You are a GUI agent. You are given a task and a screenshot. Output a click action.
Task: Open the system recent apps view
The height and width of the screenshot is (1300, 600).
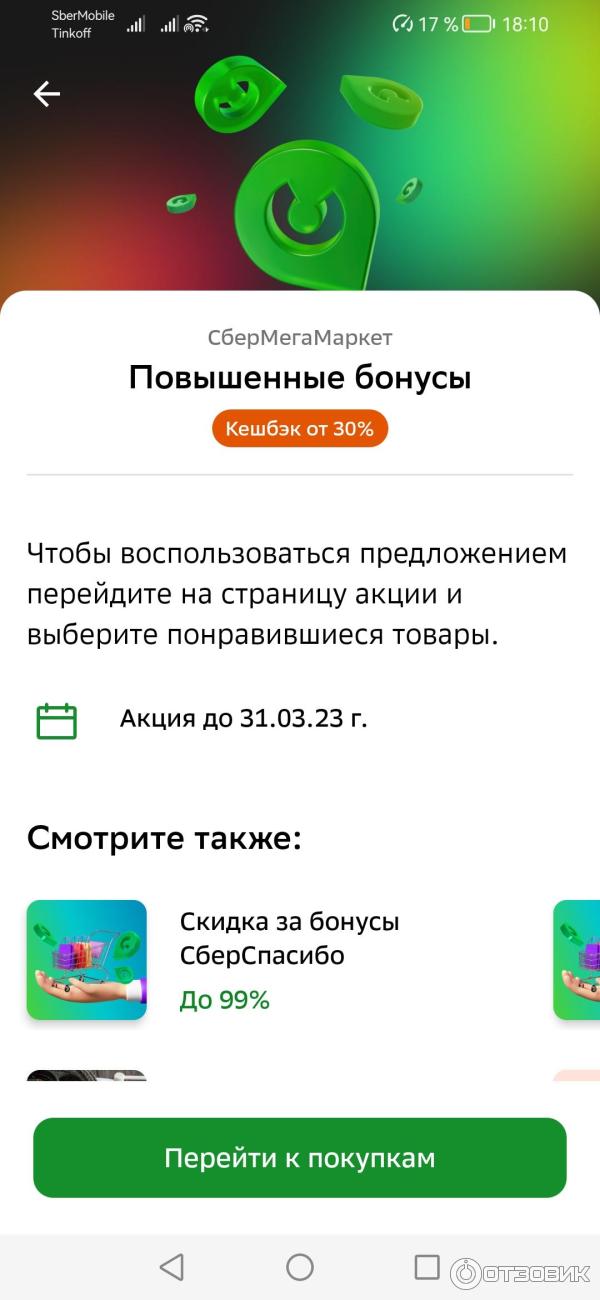click(x=427, y=1267)
